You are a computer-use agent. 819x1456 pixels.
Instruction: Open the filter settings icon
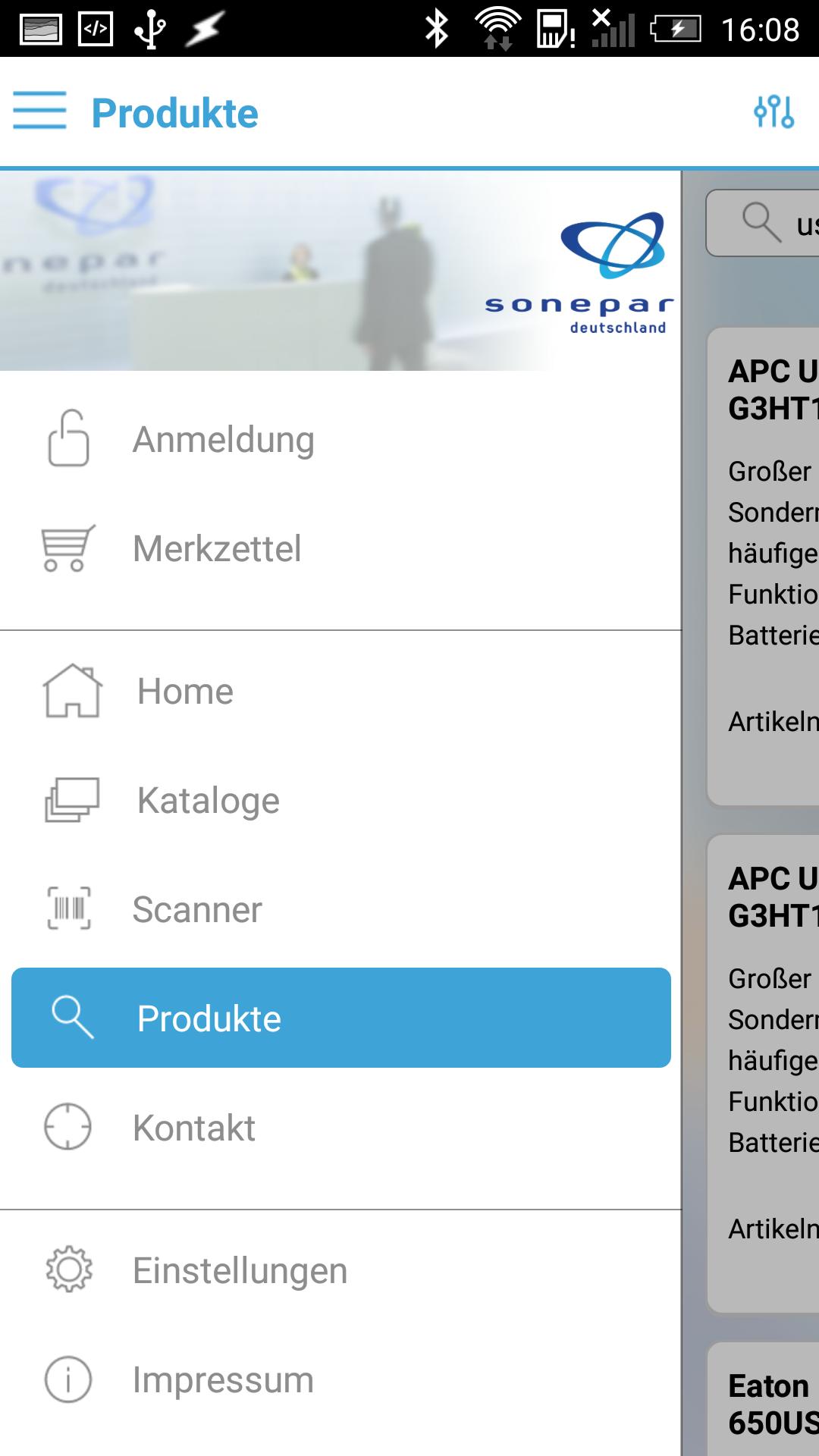coord(773,112)
